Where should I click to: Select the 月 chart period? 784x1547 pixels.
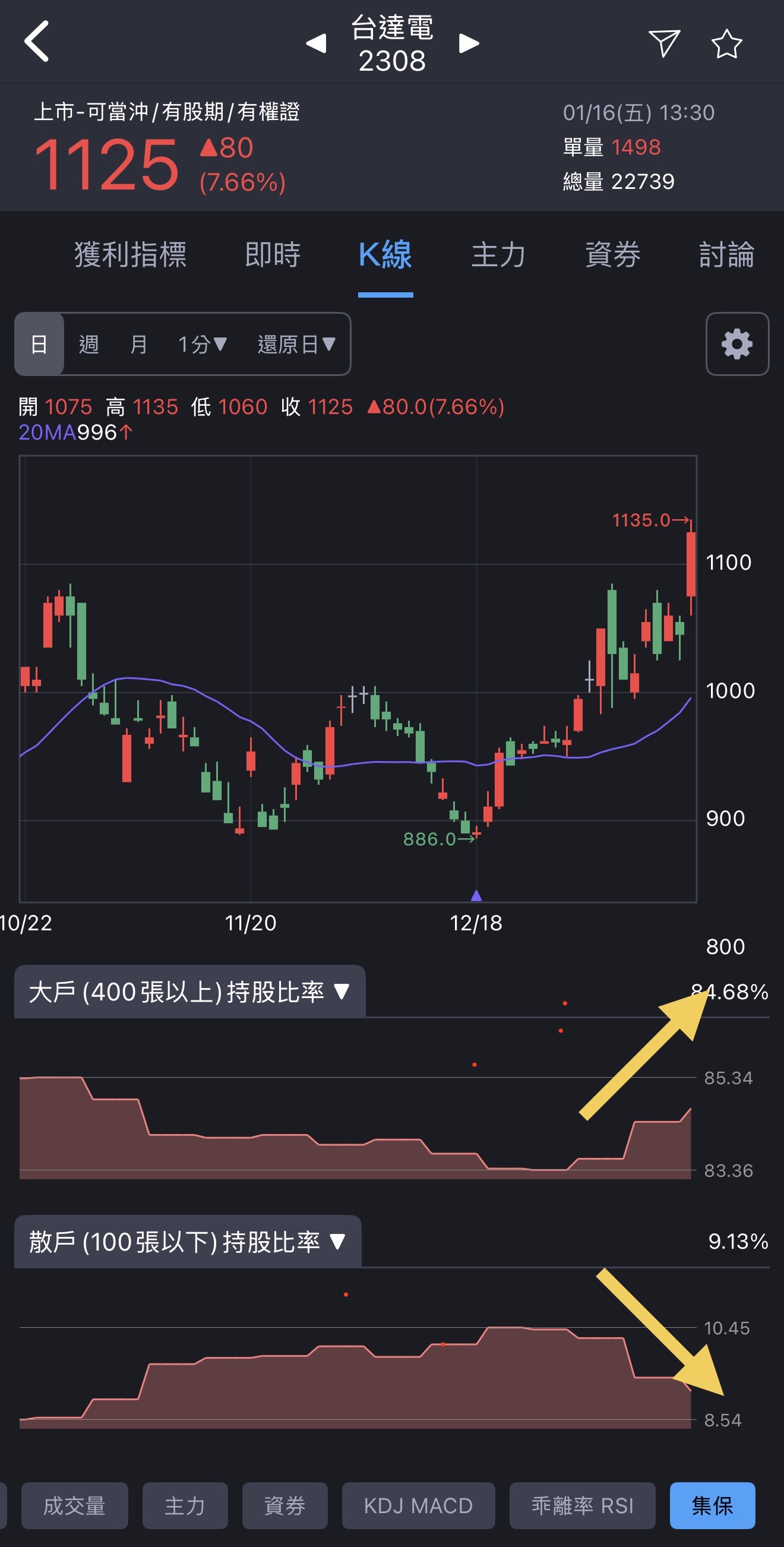[138, 344]
